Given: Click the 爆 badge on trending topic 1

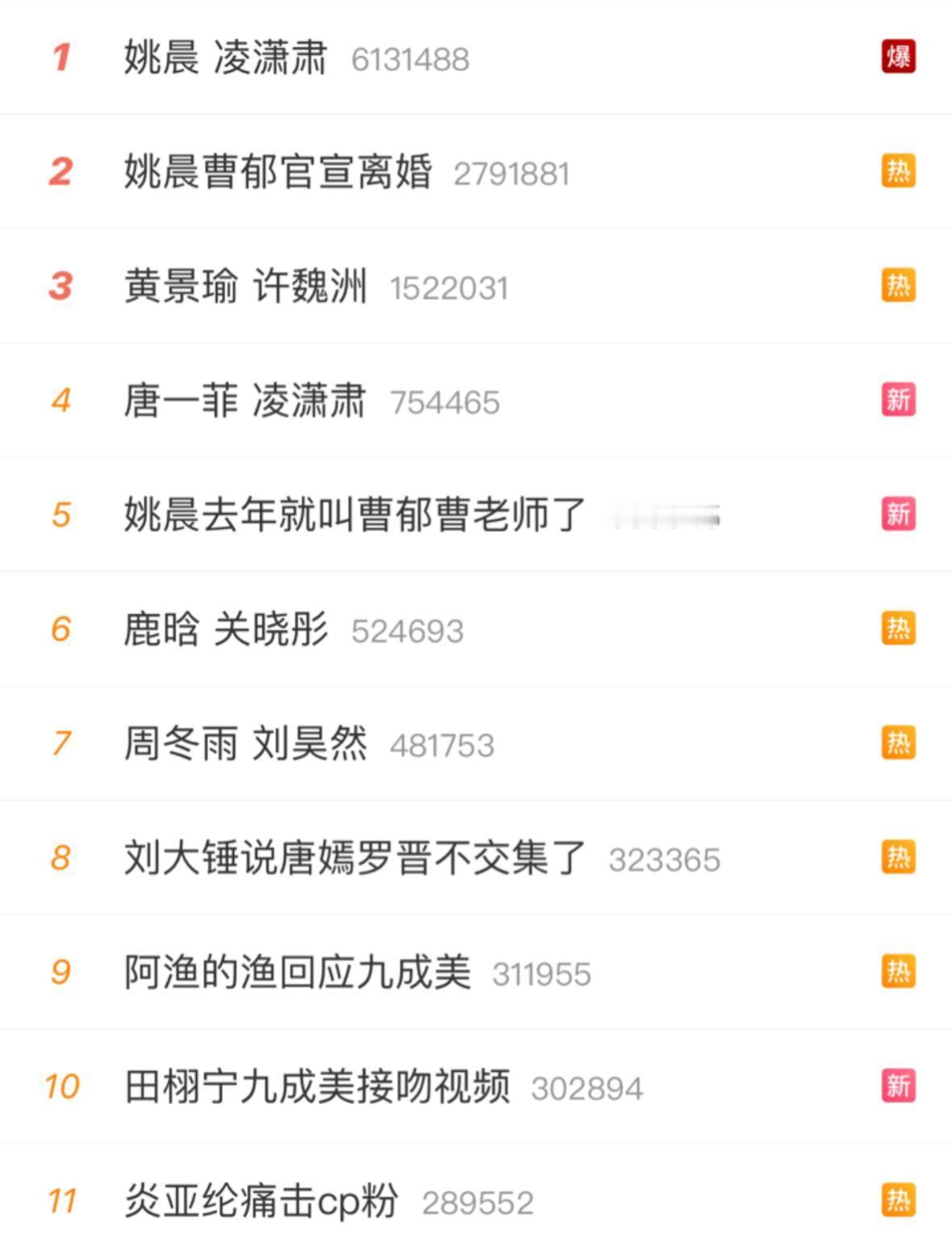Looking at the screenshot, I should click(898, 57).
